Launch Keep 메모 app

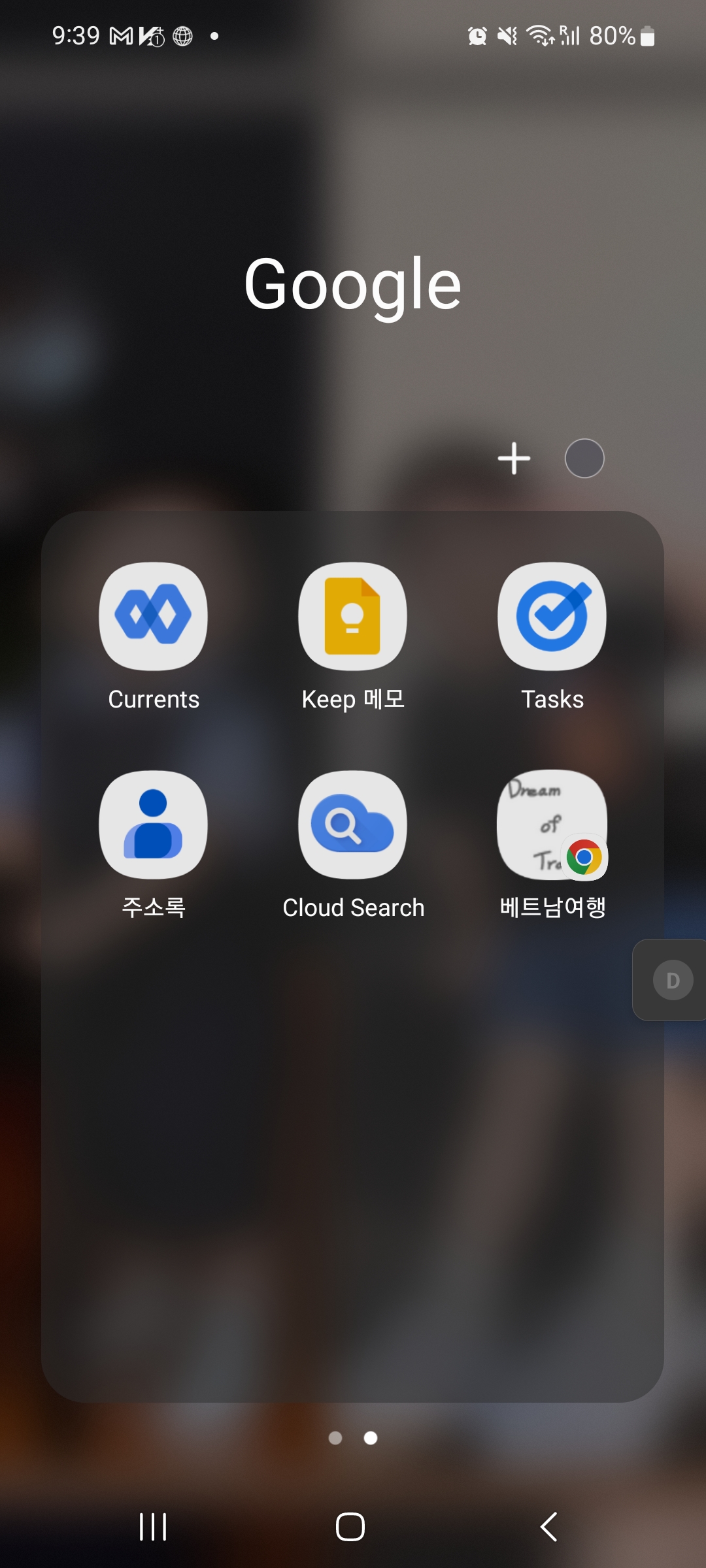tap(352, 616)
